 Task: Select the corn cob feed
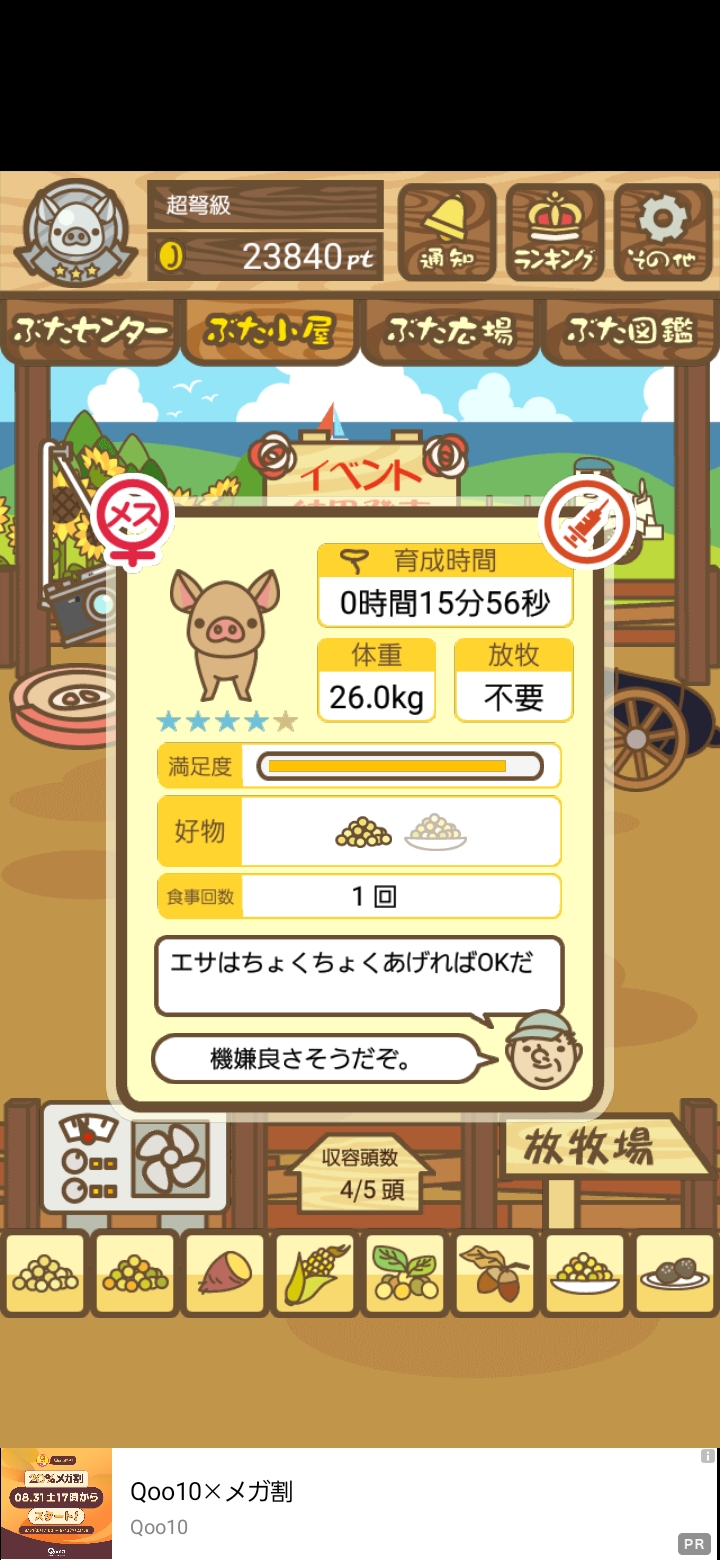(315, 1273)
